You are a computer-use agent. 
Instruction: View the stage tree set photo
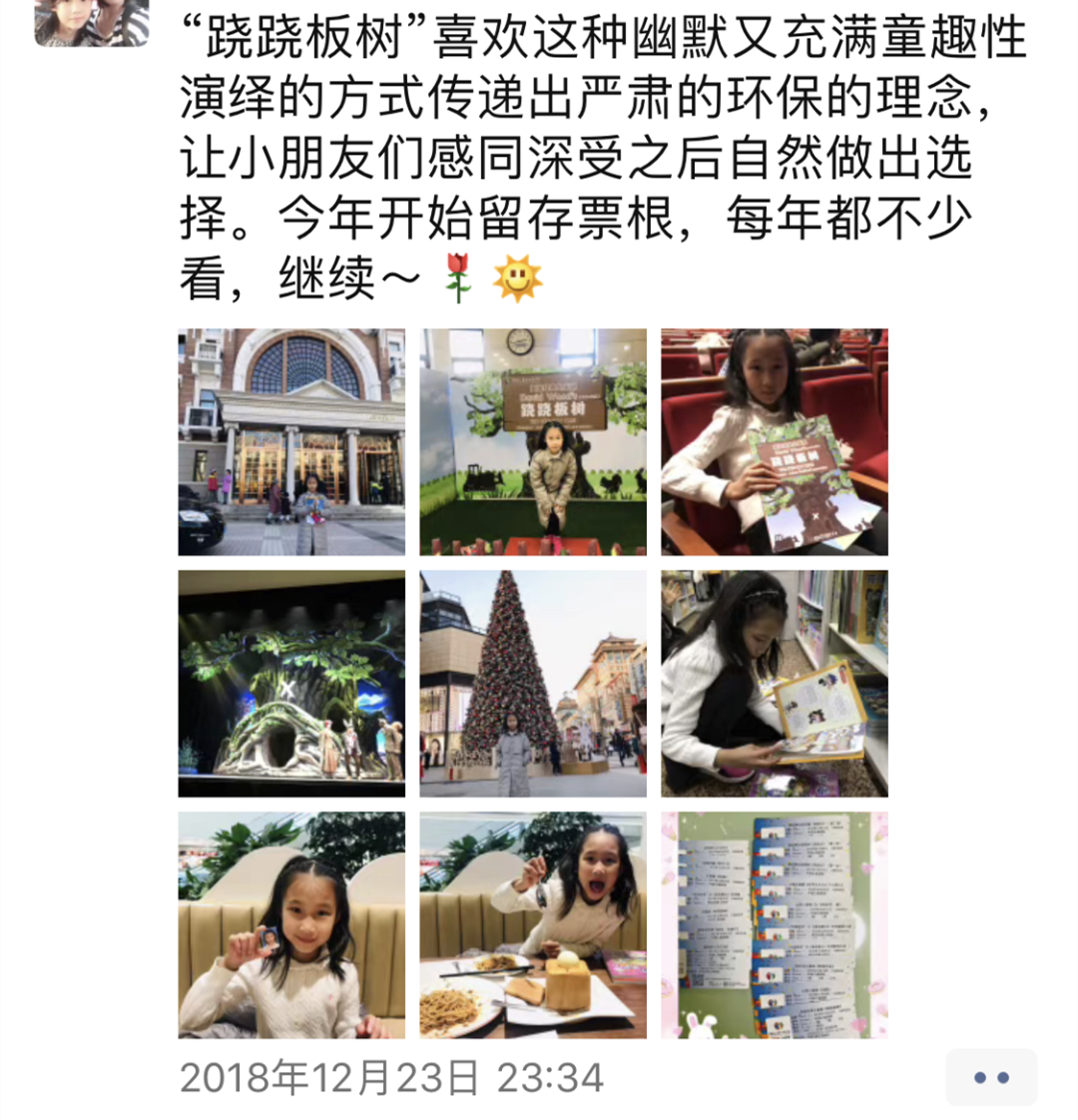pyautogui.click(x=291, y=683)
